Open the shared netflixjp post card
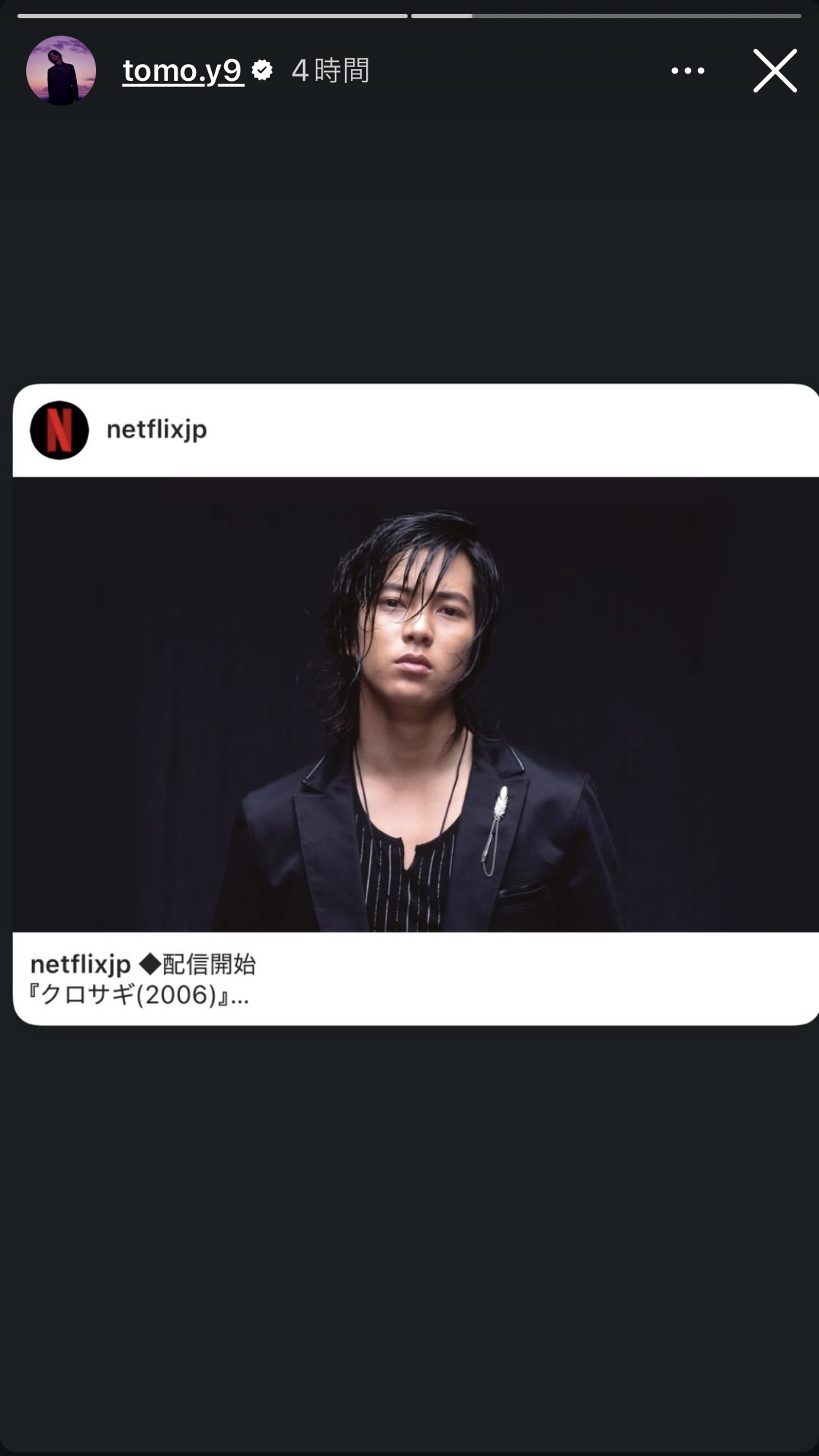Viewport: 819px width, 1456px height. 416,704
